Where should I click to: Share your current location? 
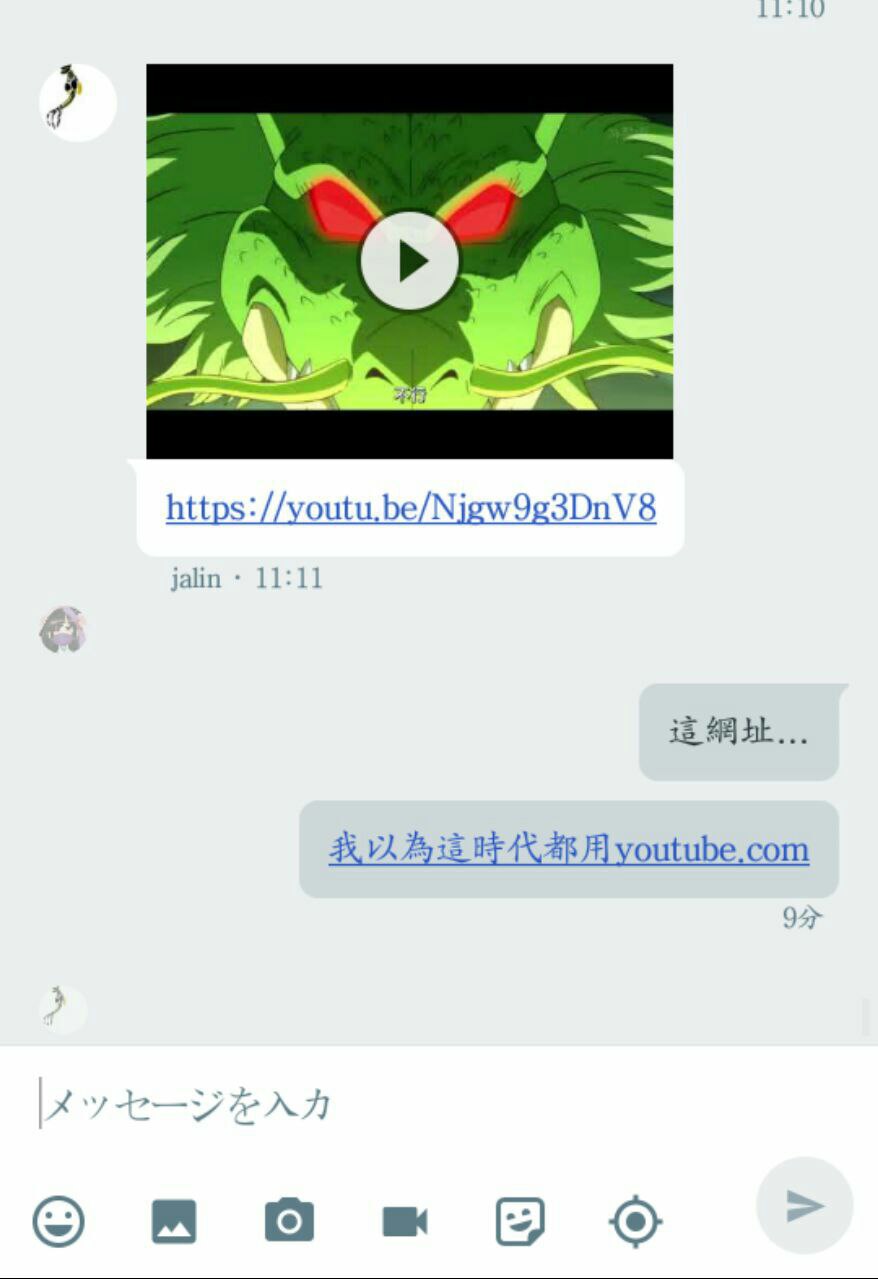(x=635, y=1221)
